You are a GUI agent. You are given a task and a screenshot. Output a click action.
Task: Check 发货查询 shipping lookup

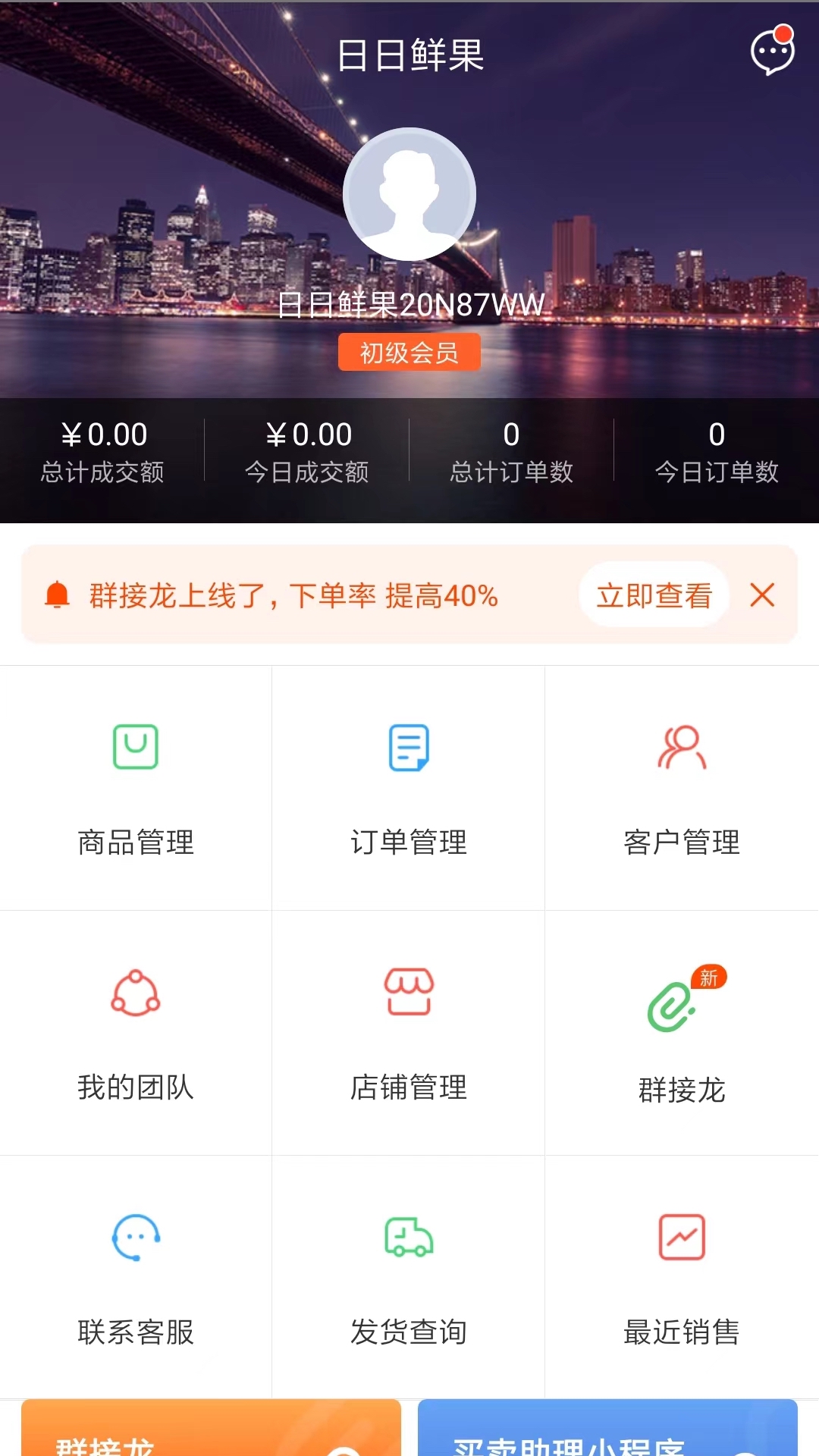point(409,1278)
